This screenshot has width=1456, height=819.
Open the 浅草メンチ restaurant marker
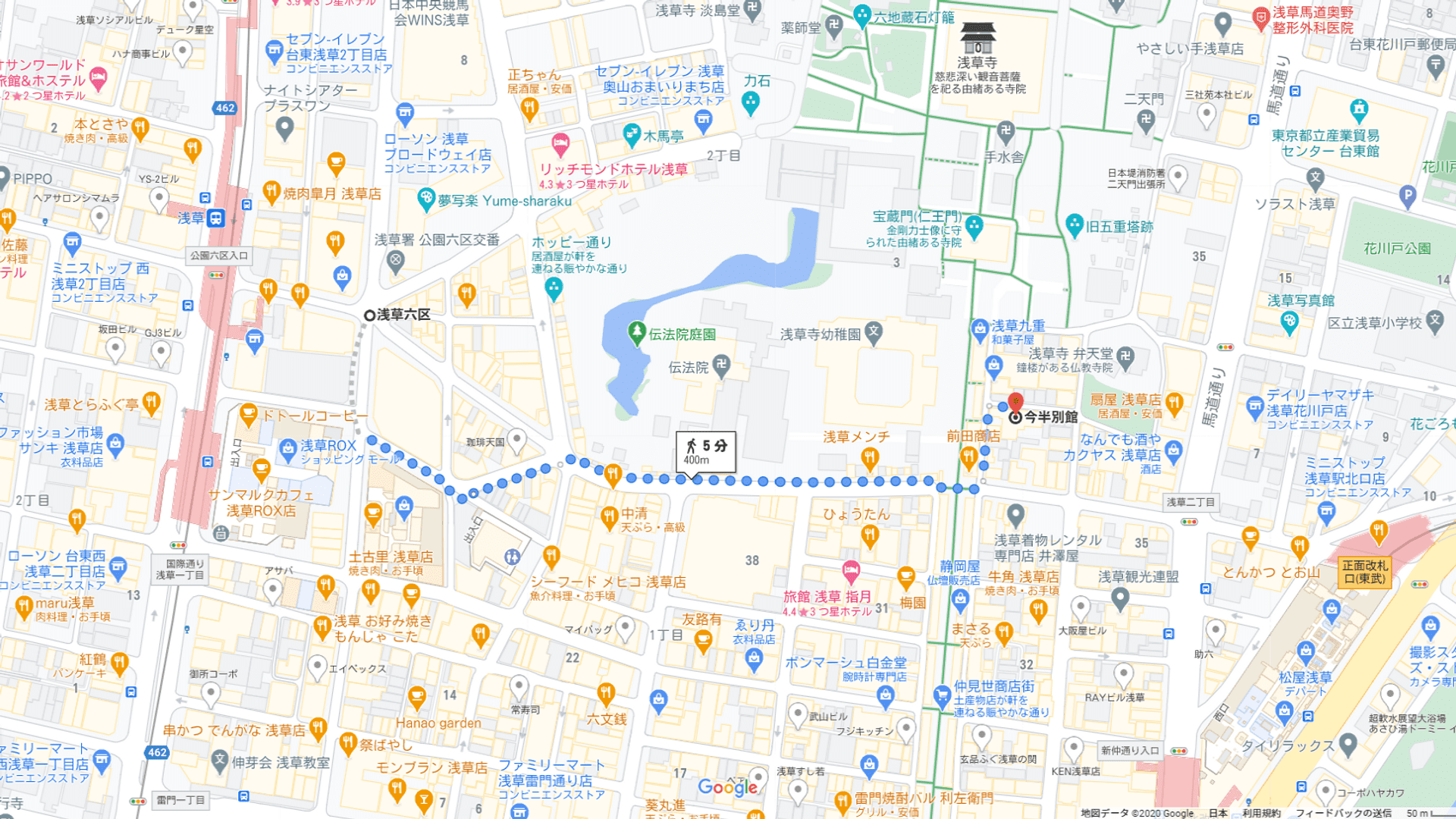click(x=869, y=457)
